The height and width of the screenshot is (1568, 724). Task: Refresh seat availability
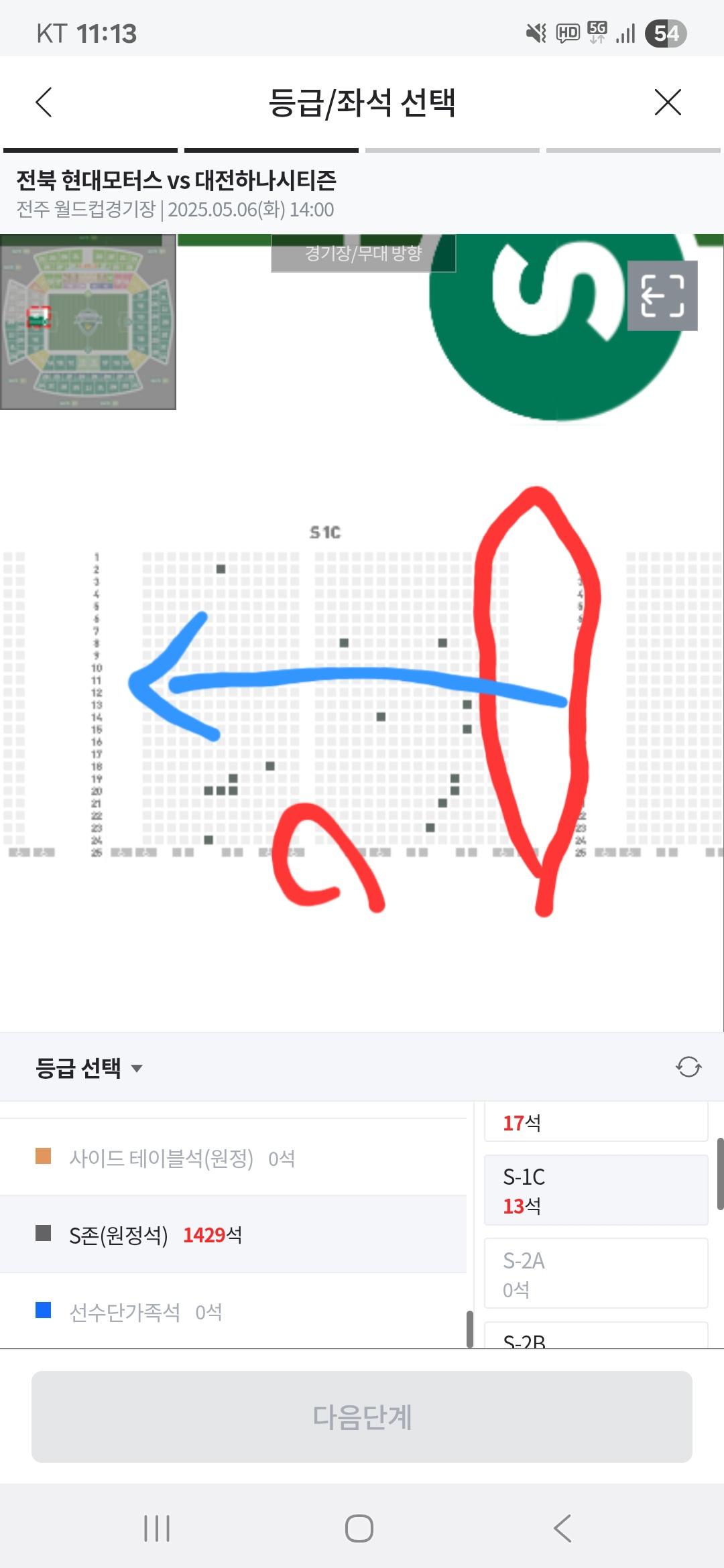(688, 1067)
